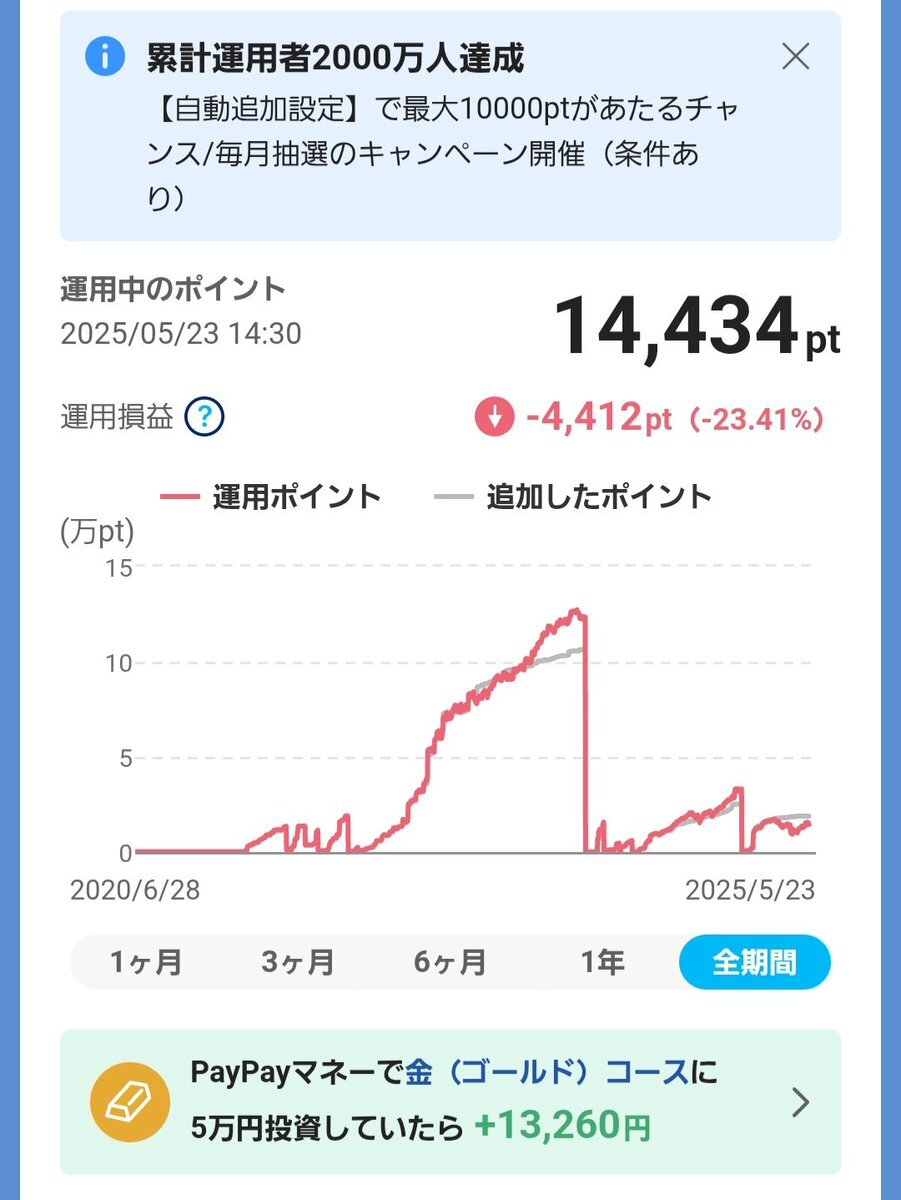Open the 金（ゴールド）コース investment banner
The height and width of the screenshot is (1200, 901).
tap(450, 1102)
